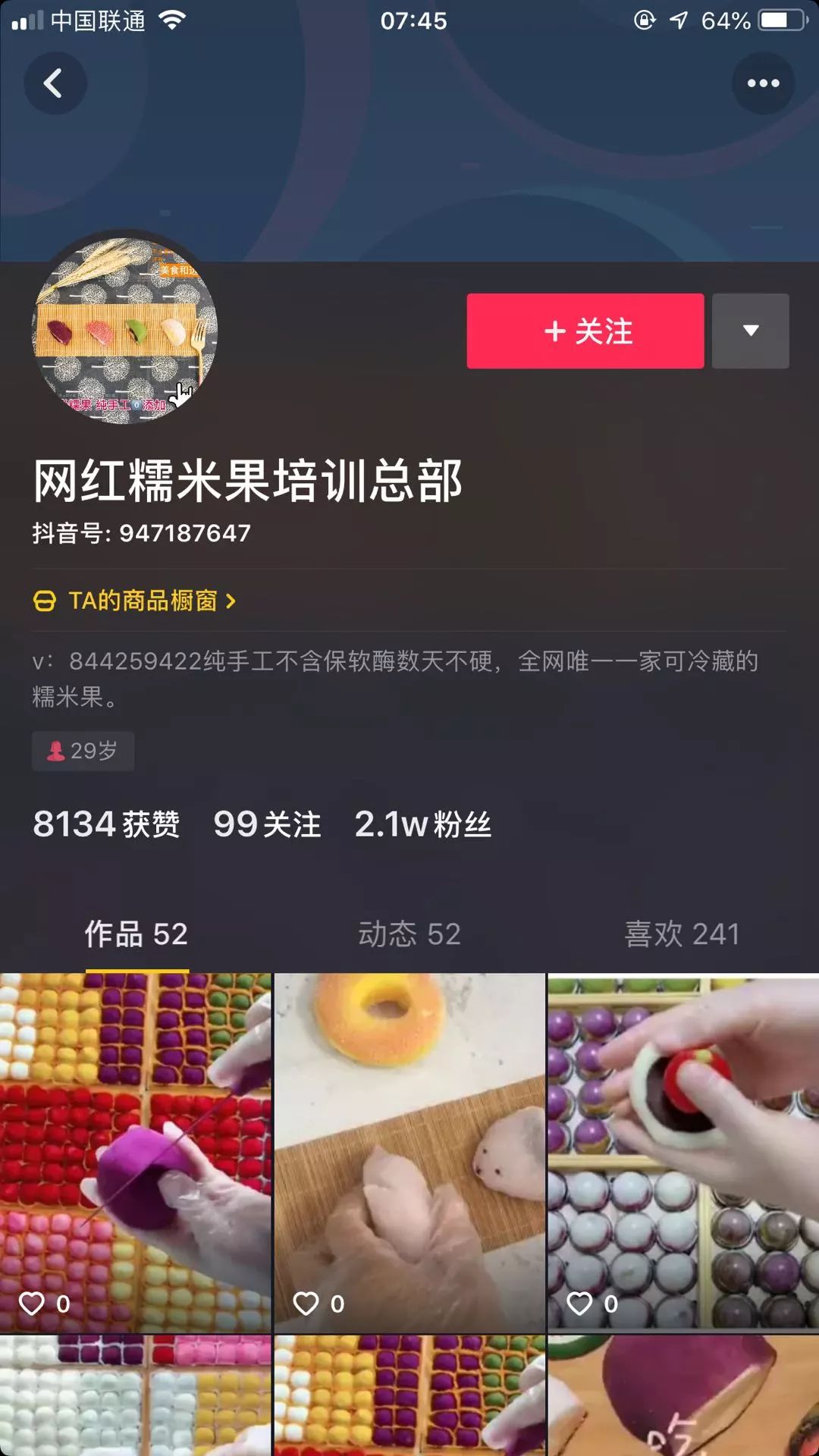Click the back arrow at top left
The image size is (819, 1456).
click(54, 83)
